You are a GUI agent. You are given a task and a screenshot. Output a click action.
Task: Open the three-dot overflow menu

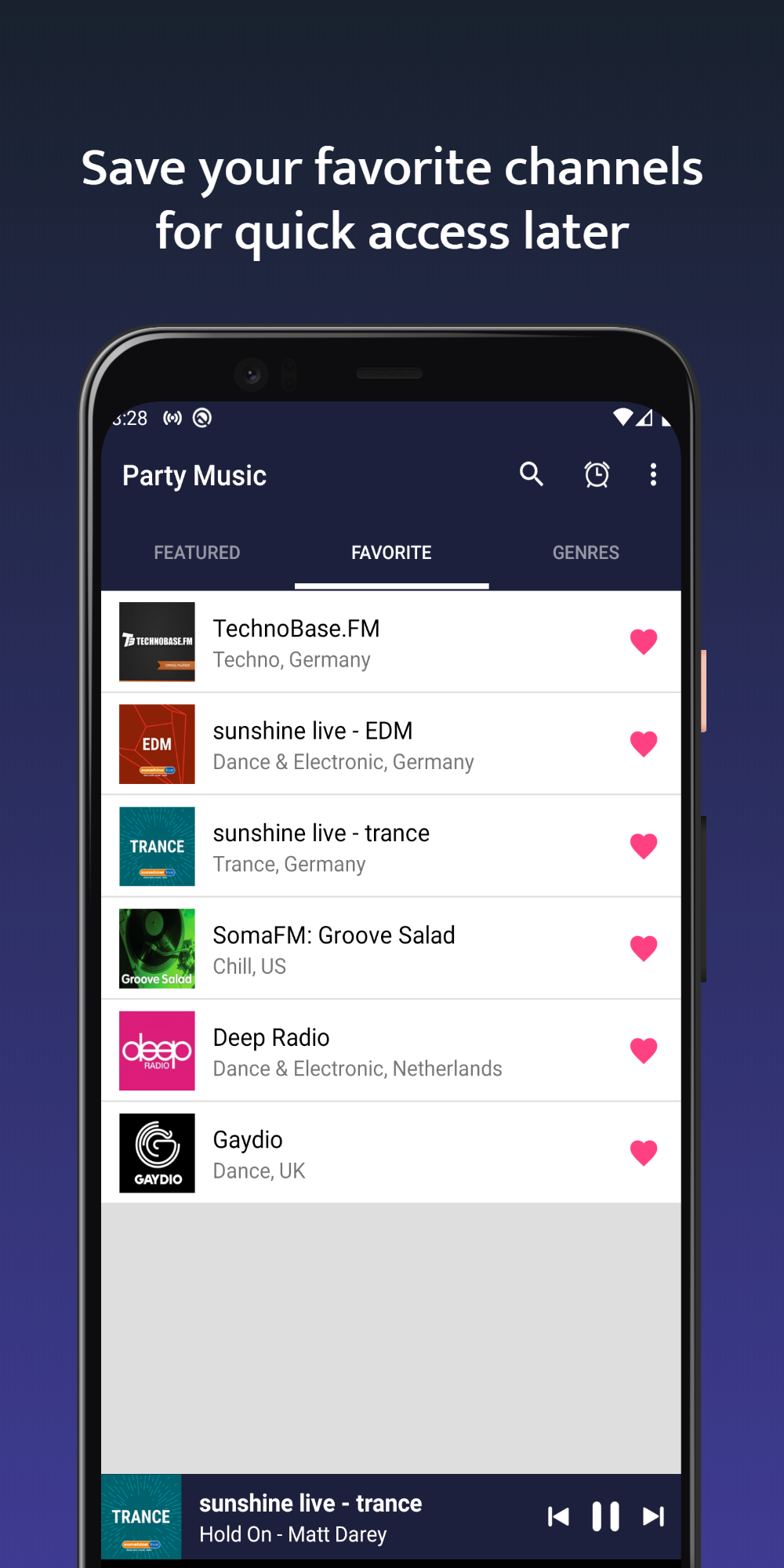[653, 474]
